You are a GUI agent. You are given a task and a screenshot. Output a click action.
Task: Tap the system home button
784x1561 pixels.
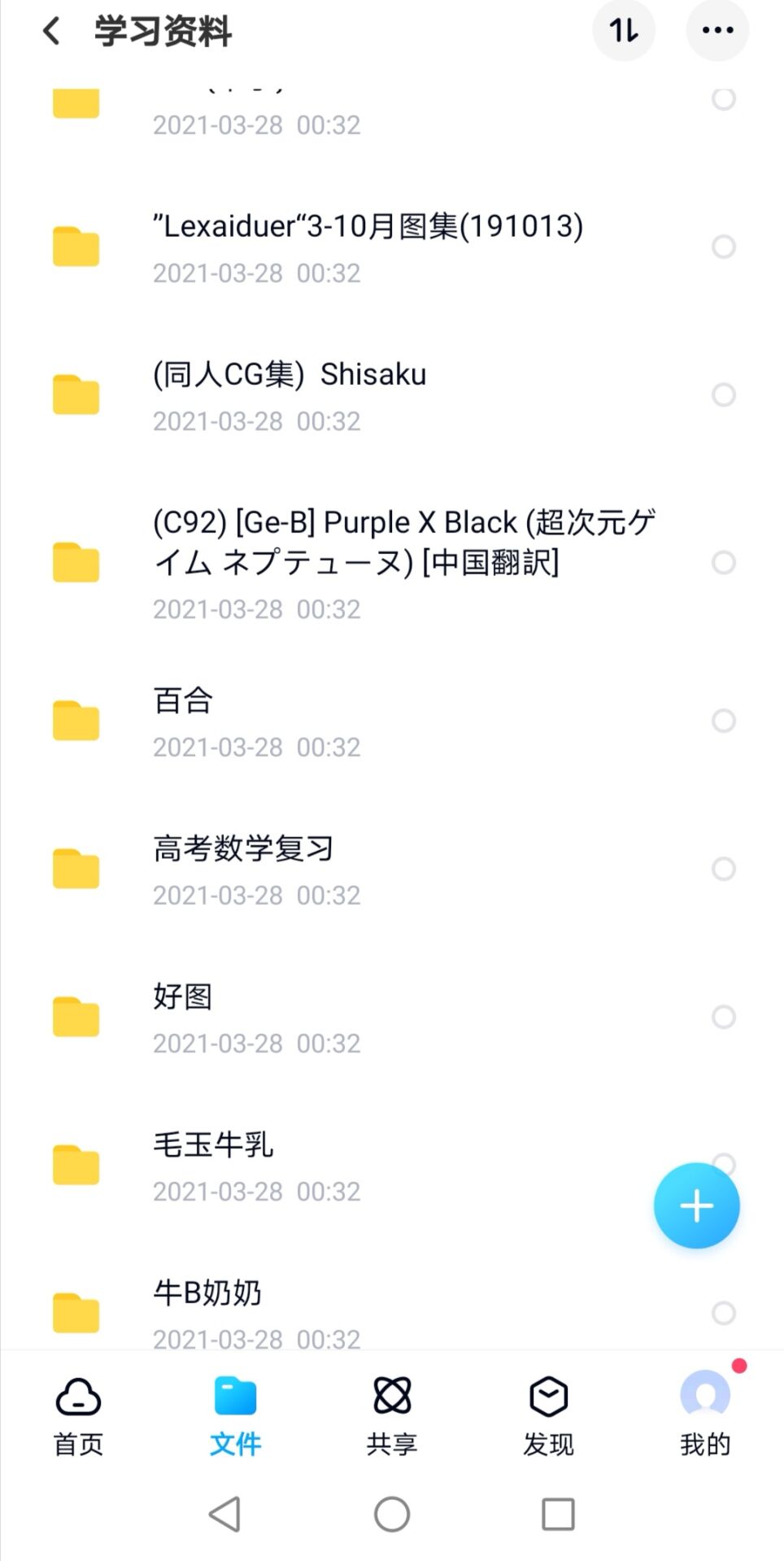pyautogui.click(x=392, y=1515)
